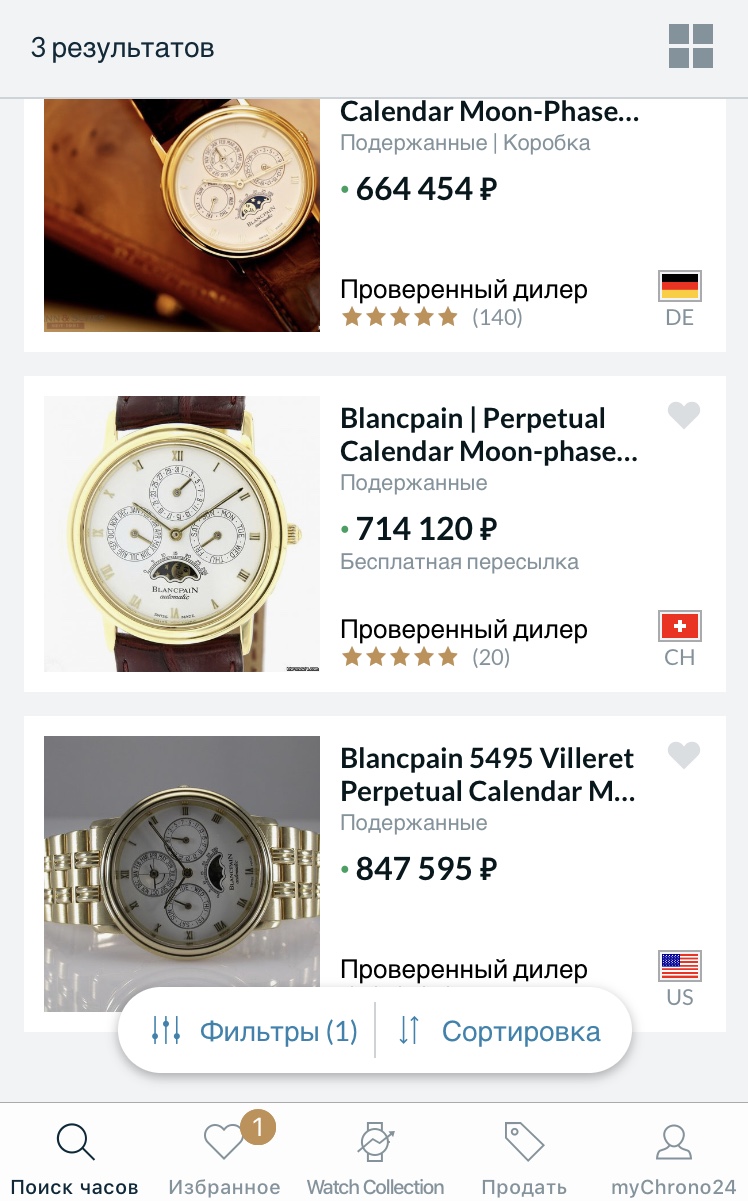Add Blancpain 5495 Villeret to favorites
Screen dimensions: 748x1201
coord(684,755)
